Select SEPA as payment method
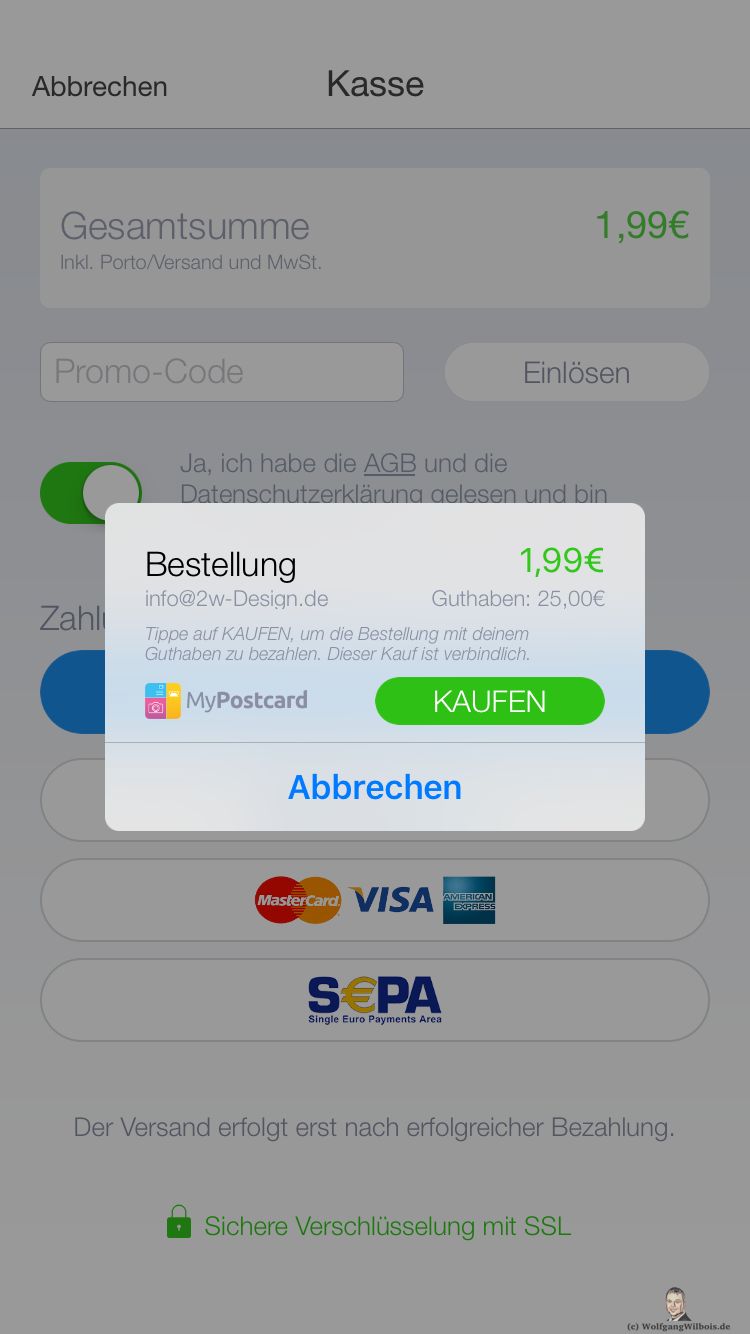 (x=375, y=1000)
